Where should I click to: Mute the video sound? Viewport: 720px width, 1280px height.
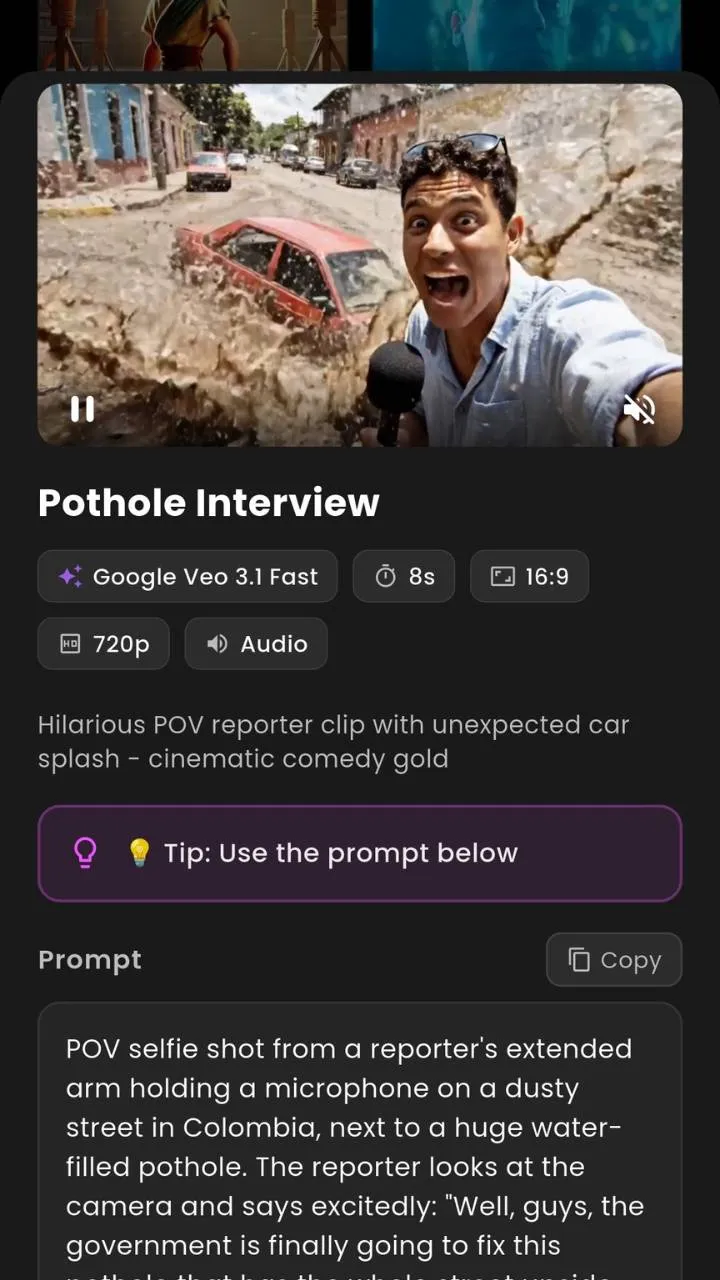click(x=640, y=408)
